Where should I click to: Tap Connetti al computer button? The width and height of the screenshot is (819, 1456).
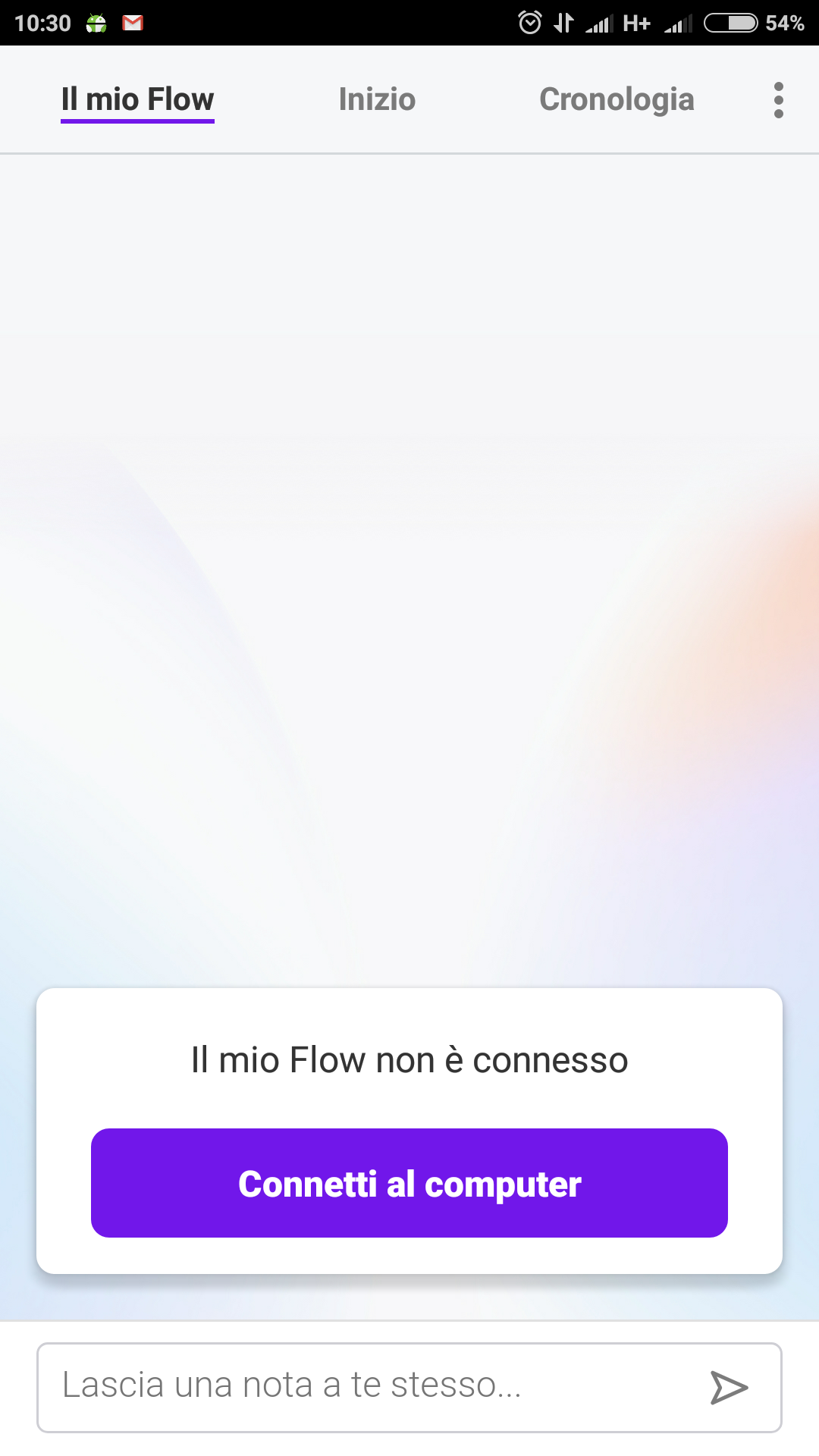click(x=409, y=1183)
